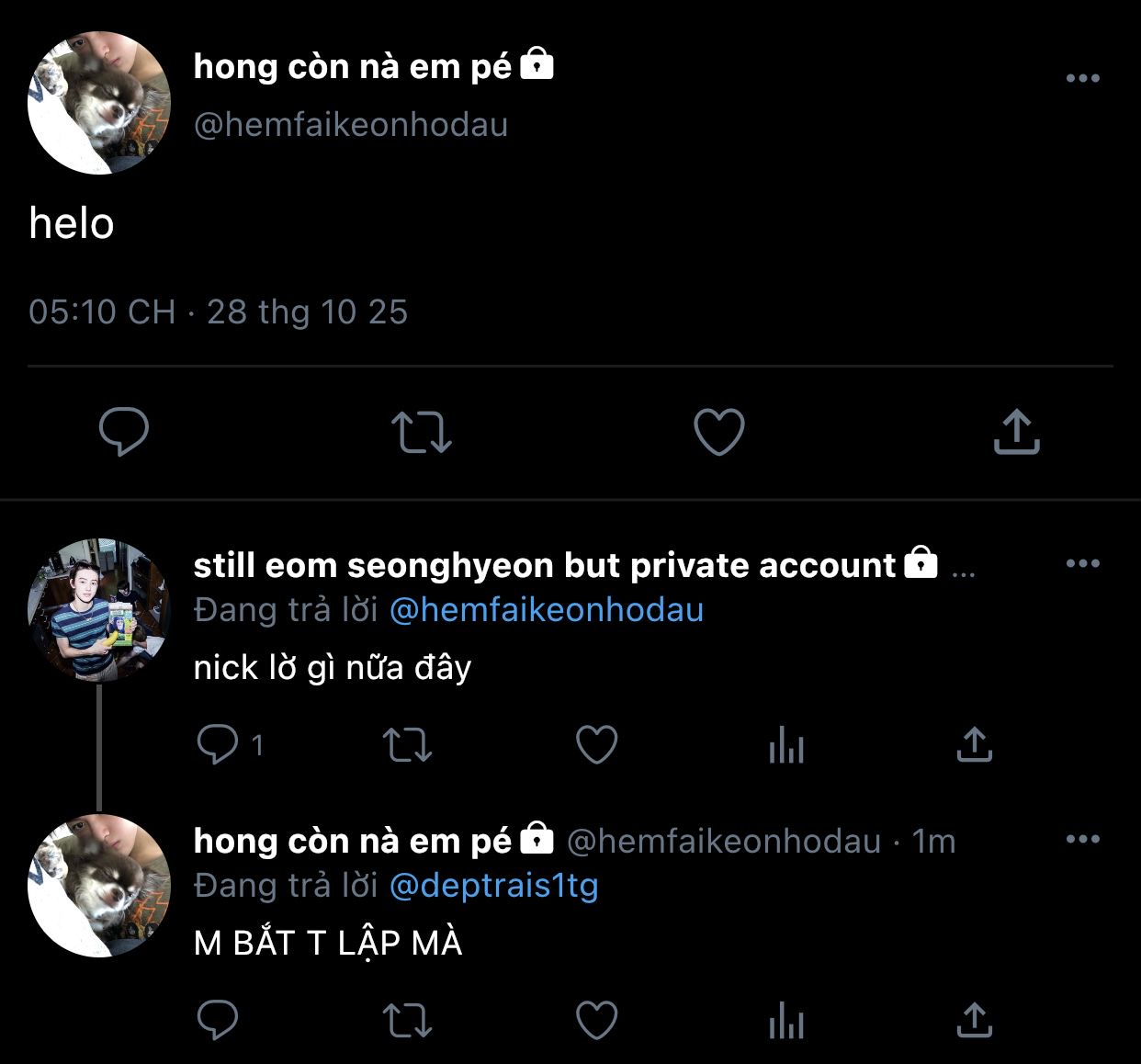This screenshot has height=1064, width=1141.
Task: Open overflow menu on "nick lờ gì nữa đây" reply
Action: 1082,563
